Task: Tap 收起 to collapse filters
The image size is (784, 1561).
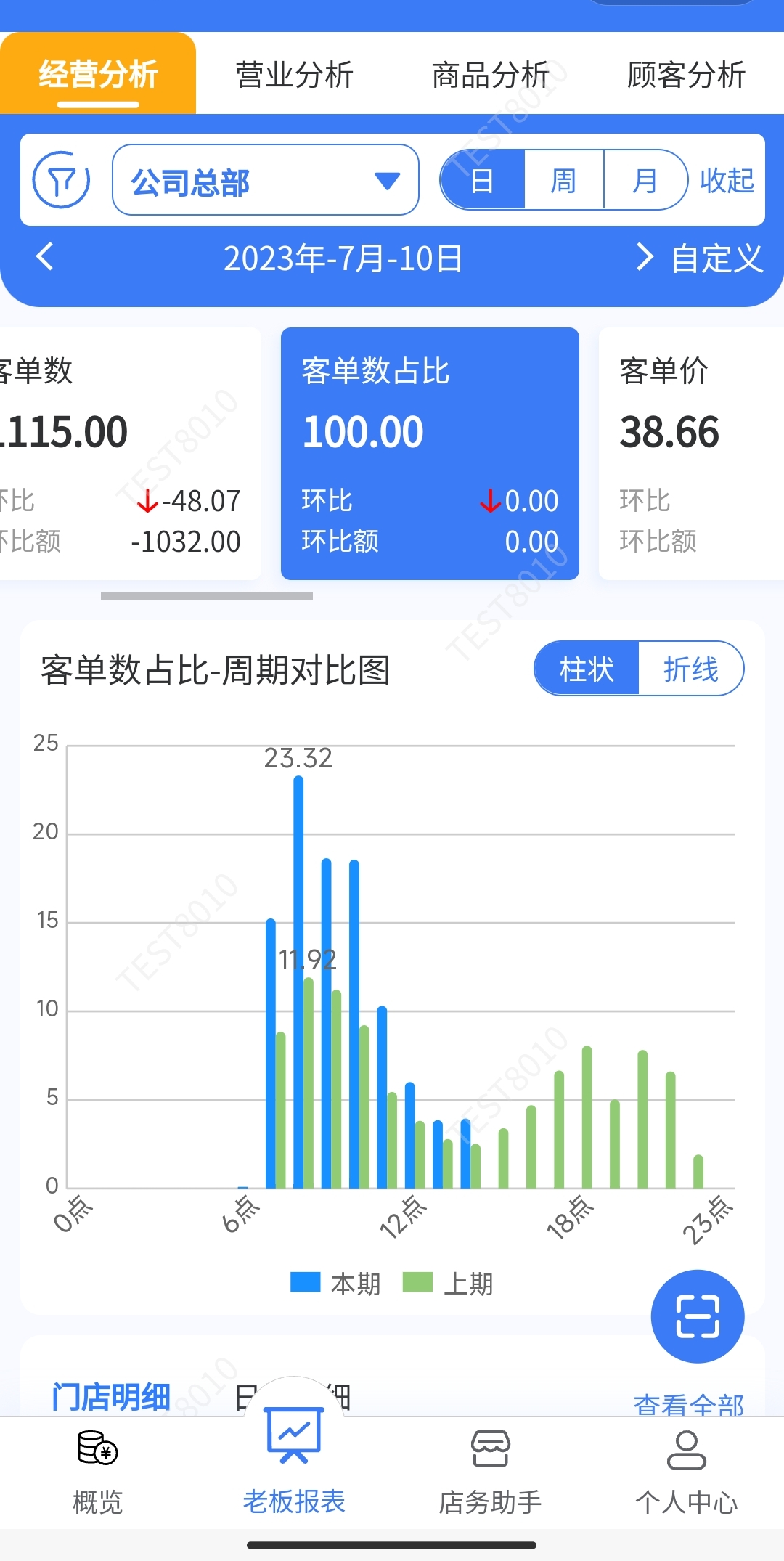Action: pos(727,180)
